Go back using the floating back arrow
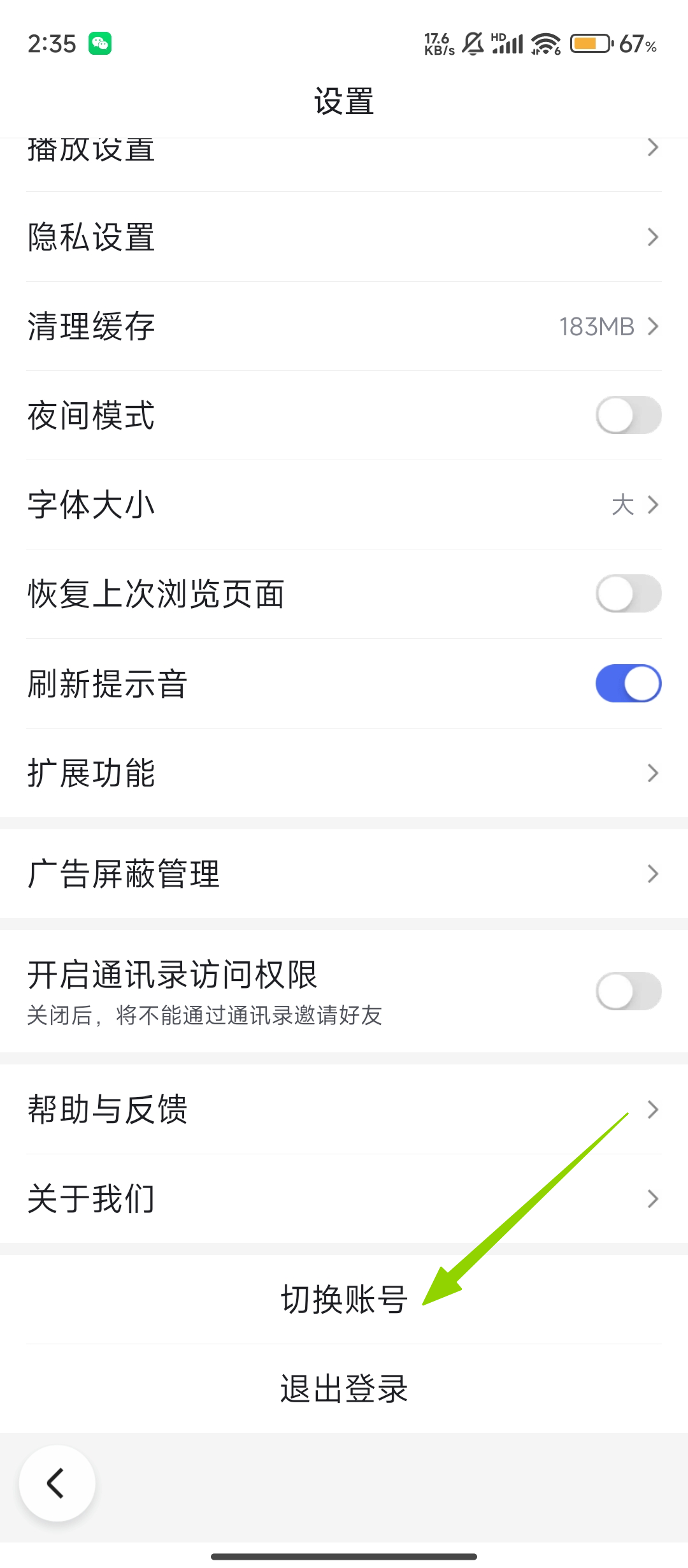The width and height of the screenshot is (688, 1568). click(x=57, y=1483)
